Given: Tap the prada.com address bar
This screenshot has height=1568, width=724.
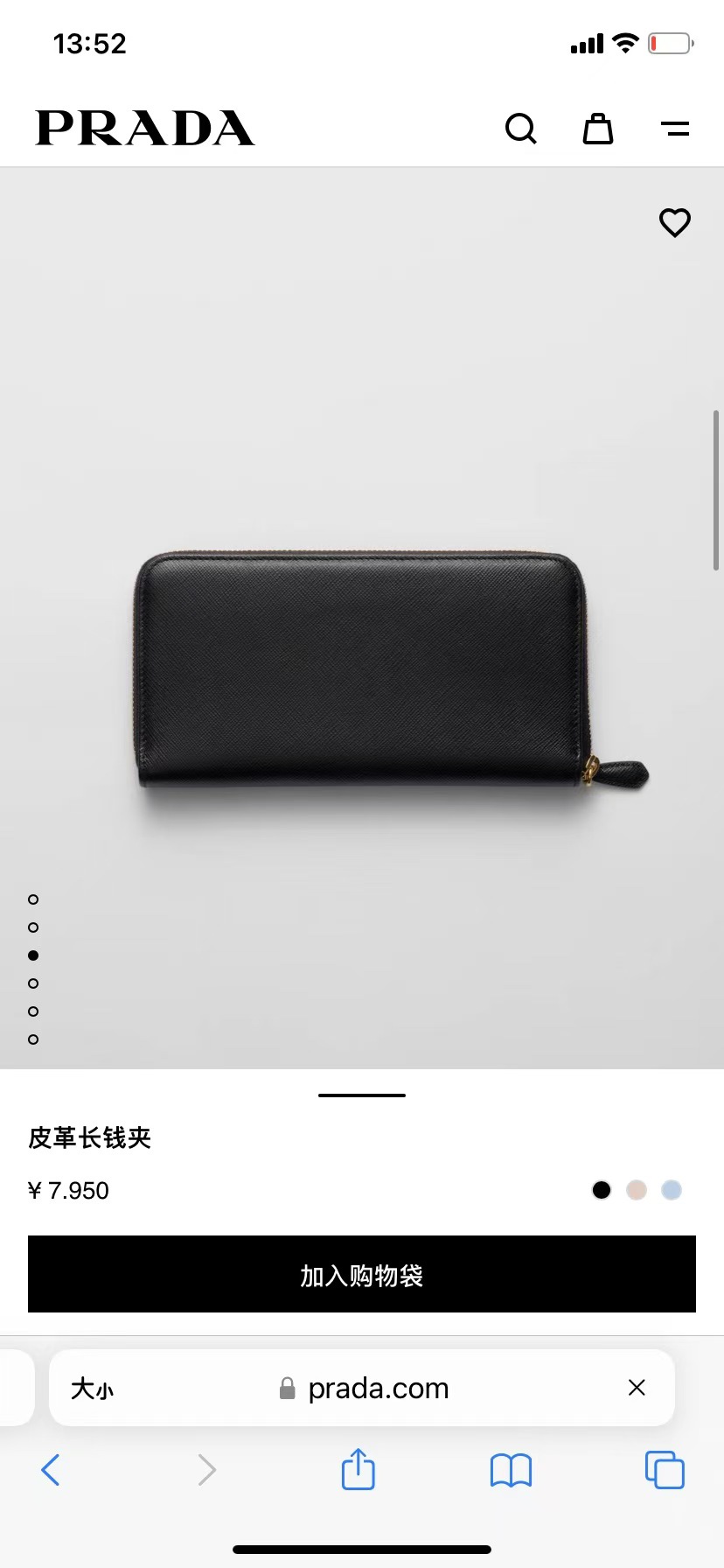Looking at the screenshot, I should [x=362, y=1388].
